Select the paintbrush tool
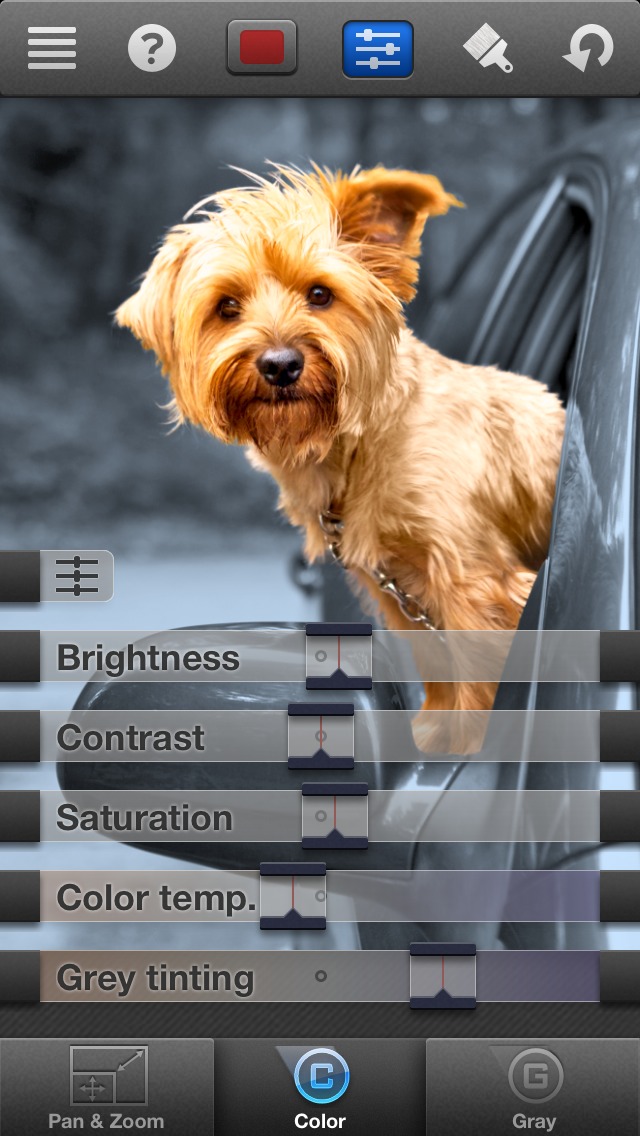 point(487,48)
